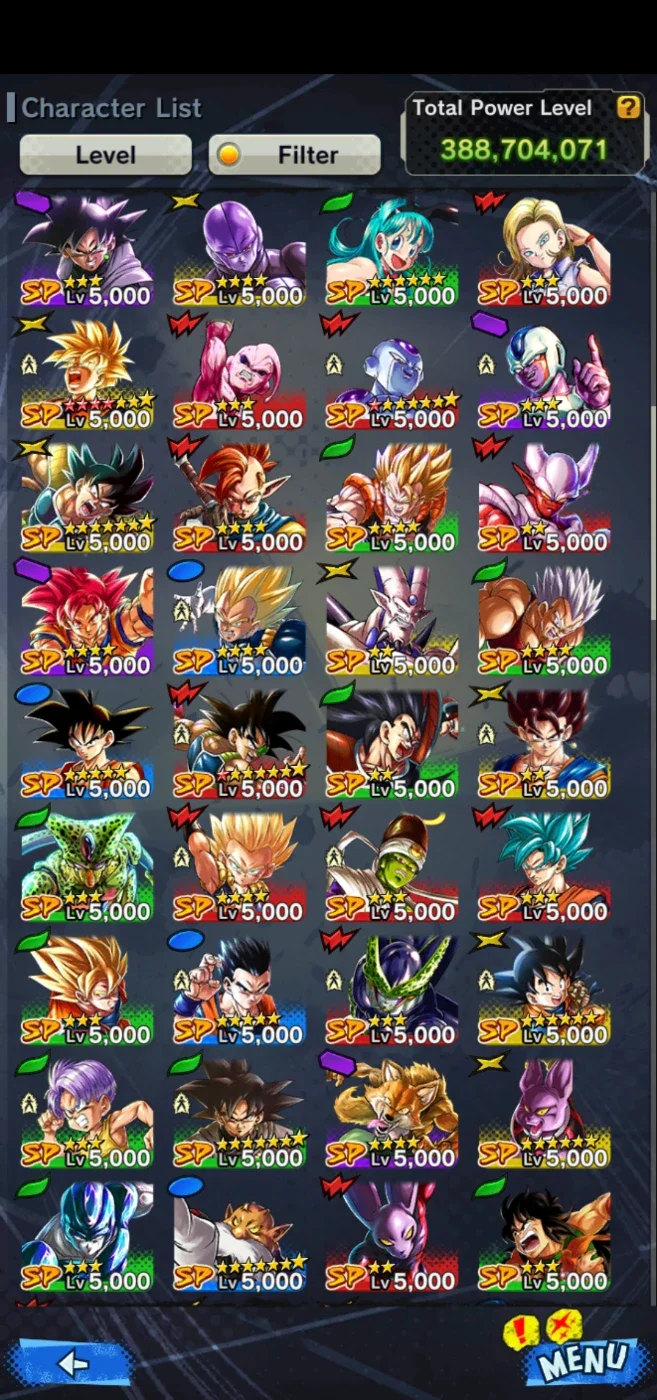The height and width of the screenshot is (1400, 657).
Task: Open the yellow fox-like character tile
Action: pyautogui.click(x=392, y=1112)
